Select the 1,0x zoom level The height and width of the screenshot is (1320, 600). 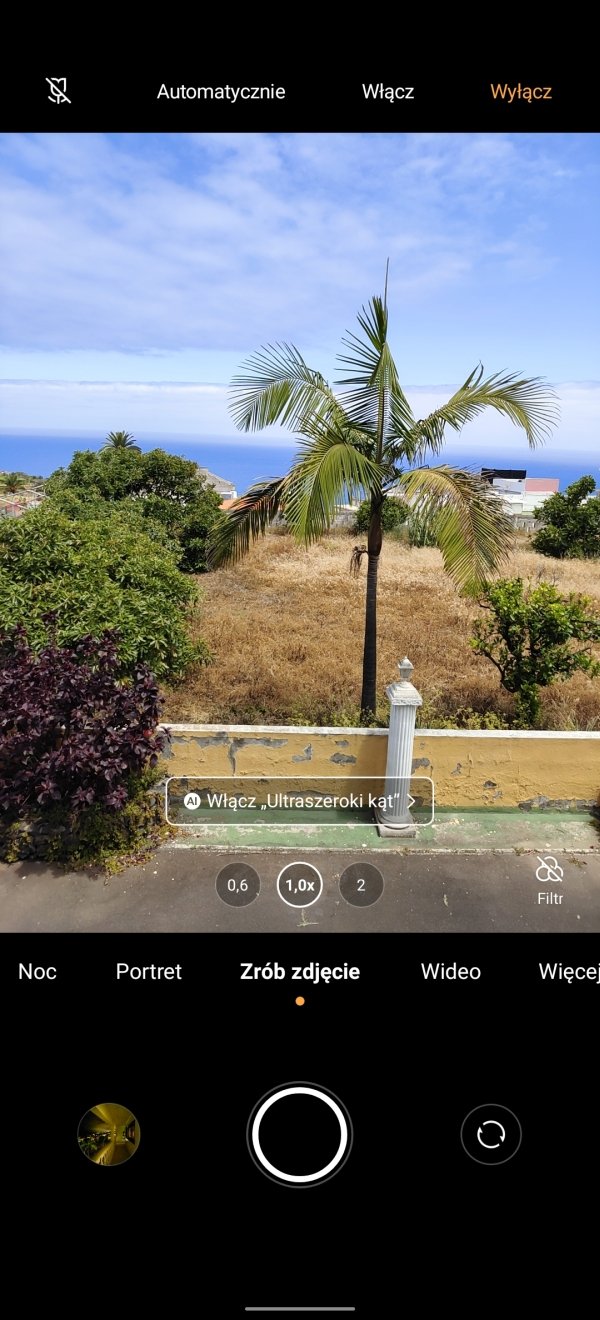coord(300,885)
